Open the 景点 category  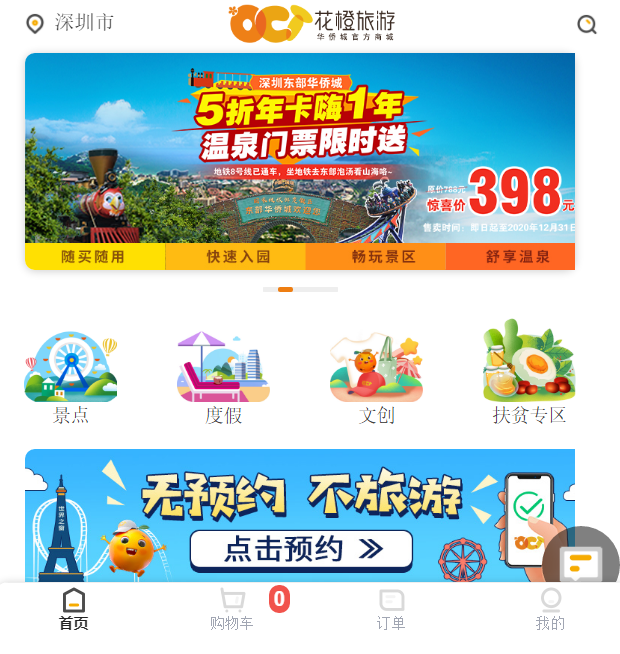coord(71,377)
